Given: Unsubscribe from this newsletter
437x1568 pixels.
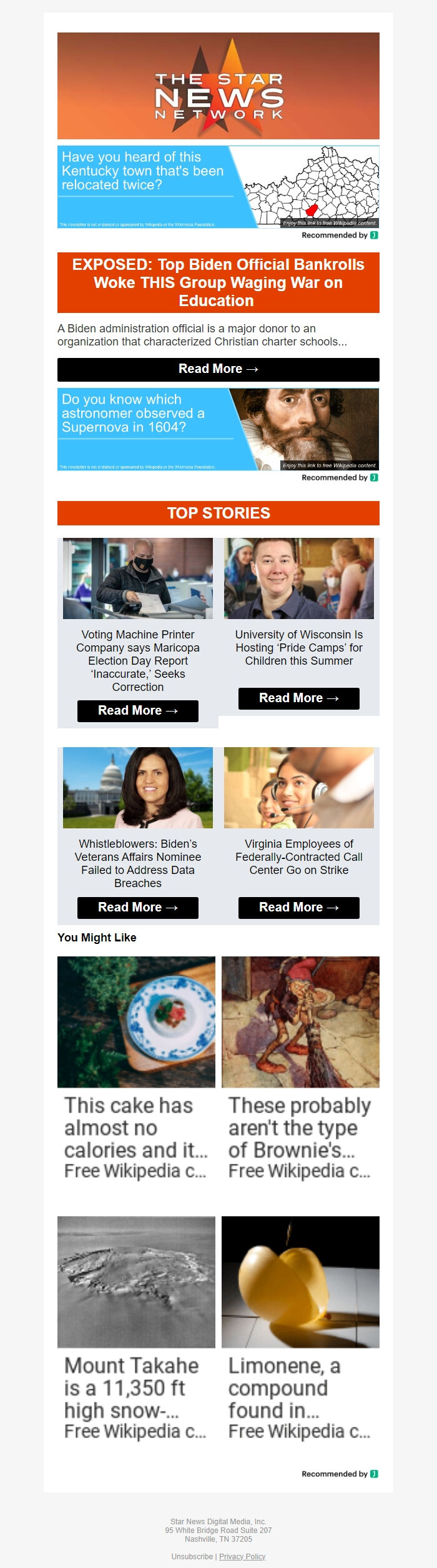Looking at the screenshot, I should (x=192, y=1556).
